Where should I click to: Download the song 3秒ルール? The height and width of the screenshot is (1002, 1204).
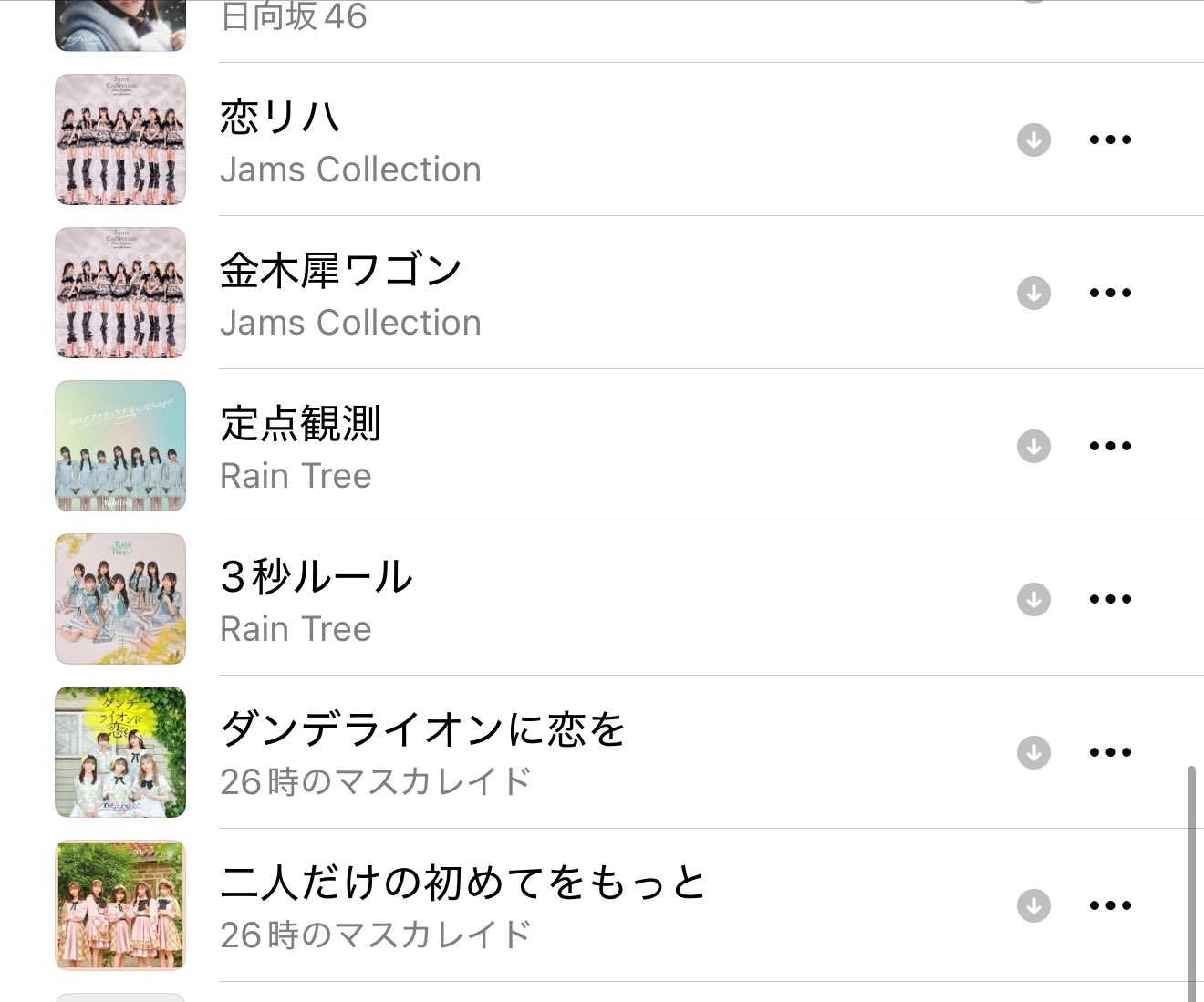(x=1033, y=600)
